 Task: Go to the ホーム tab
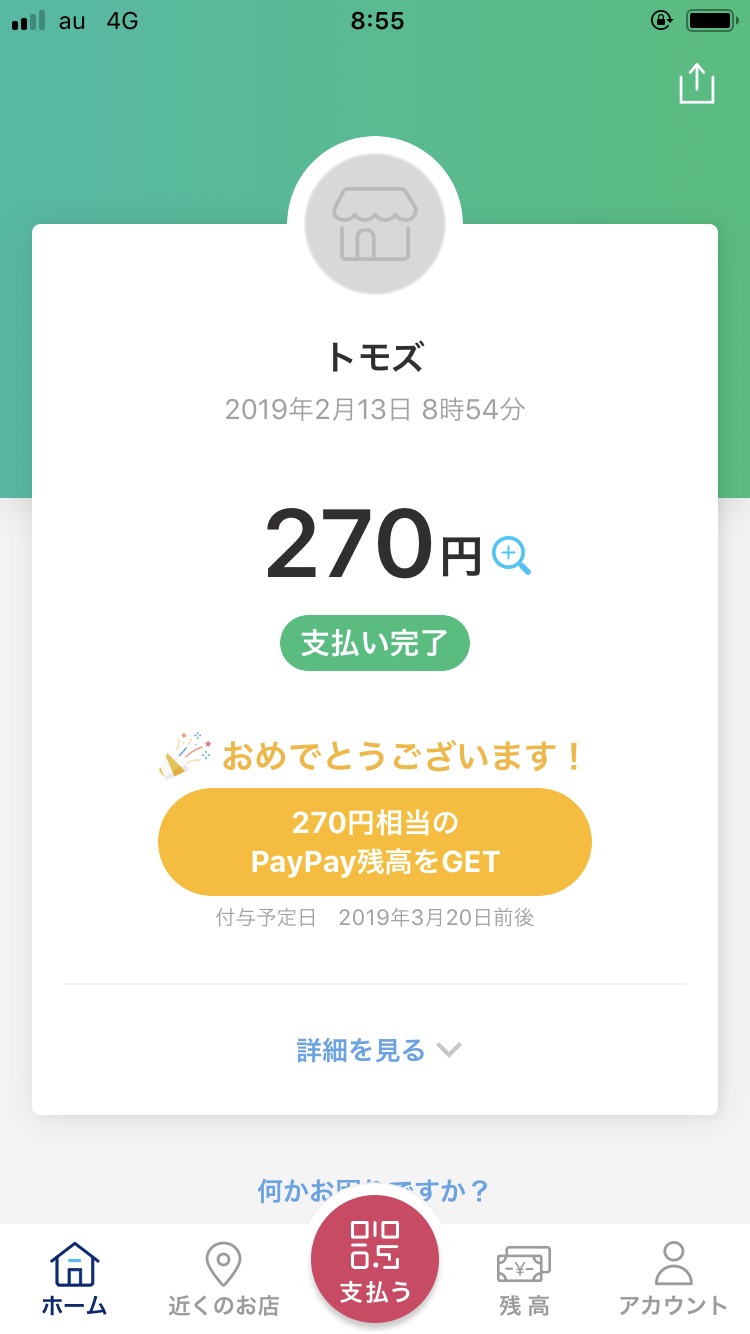75,1279
